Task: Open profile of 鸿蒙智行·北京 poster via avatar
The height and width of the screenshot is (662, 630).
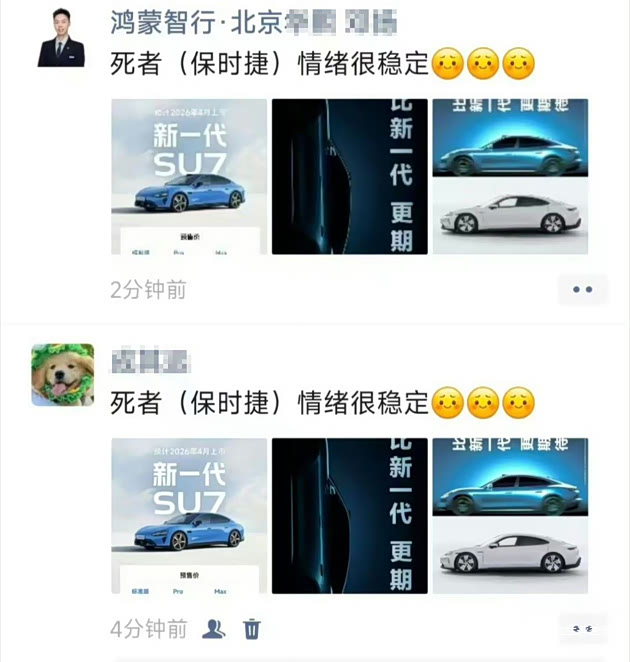Action: [x=61, y=37]
